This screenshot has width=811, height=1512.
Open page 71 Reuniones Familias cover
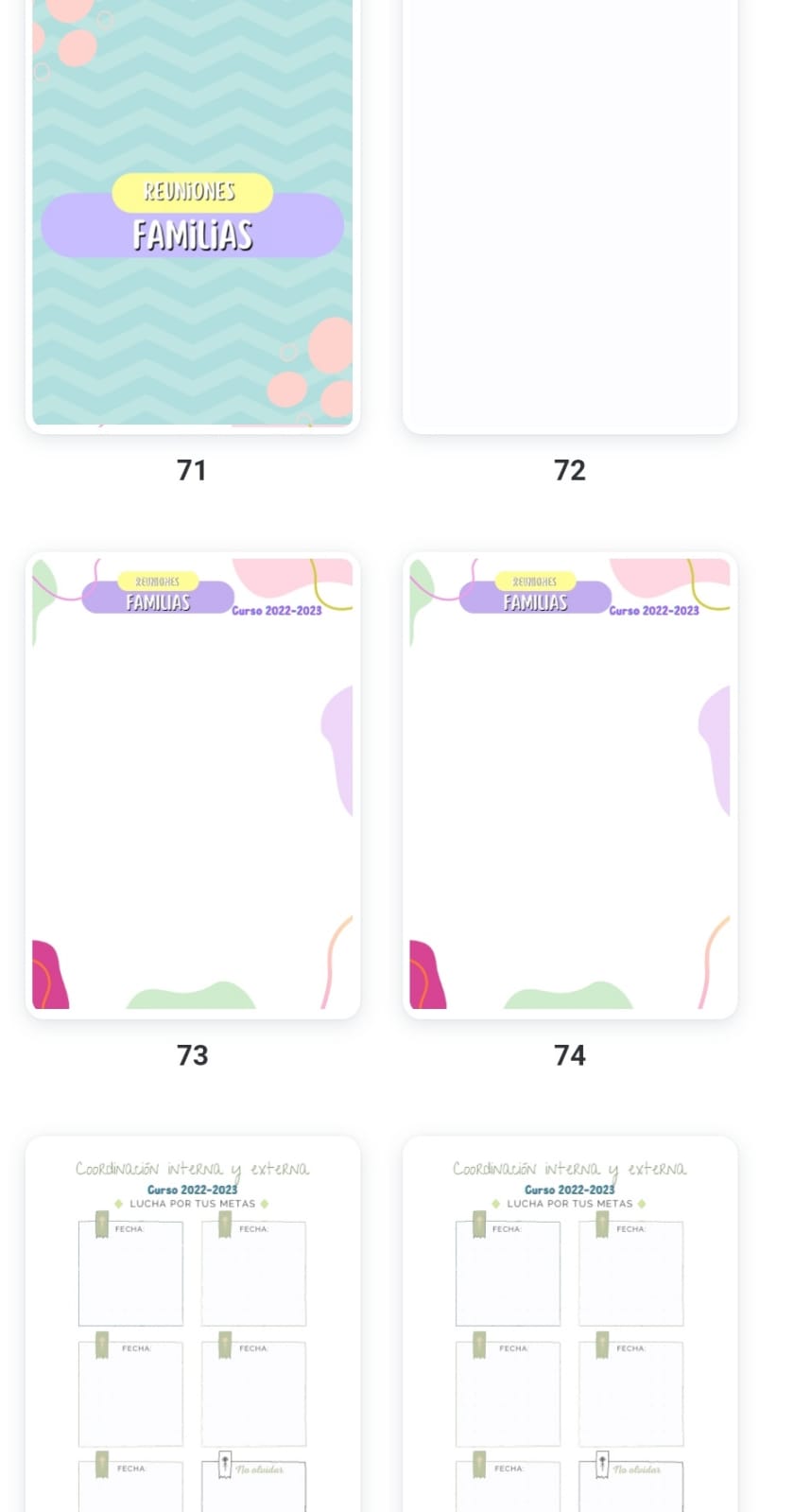192,217
